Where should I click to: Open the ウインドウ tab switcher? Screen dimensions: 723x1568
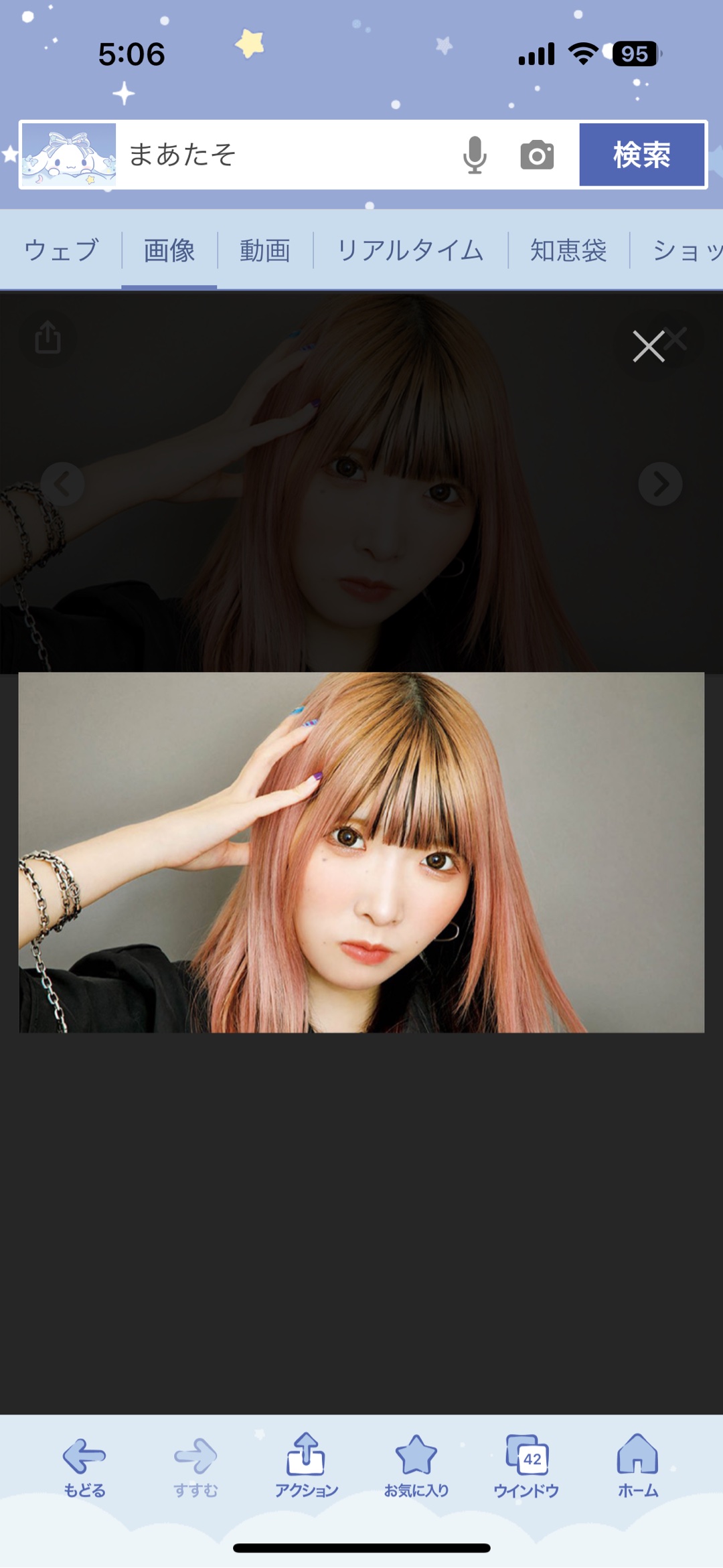pos(526,1466)
